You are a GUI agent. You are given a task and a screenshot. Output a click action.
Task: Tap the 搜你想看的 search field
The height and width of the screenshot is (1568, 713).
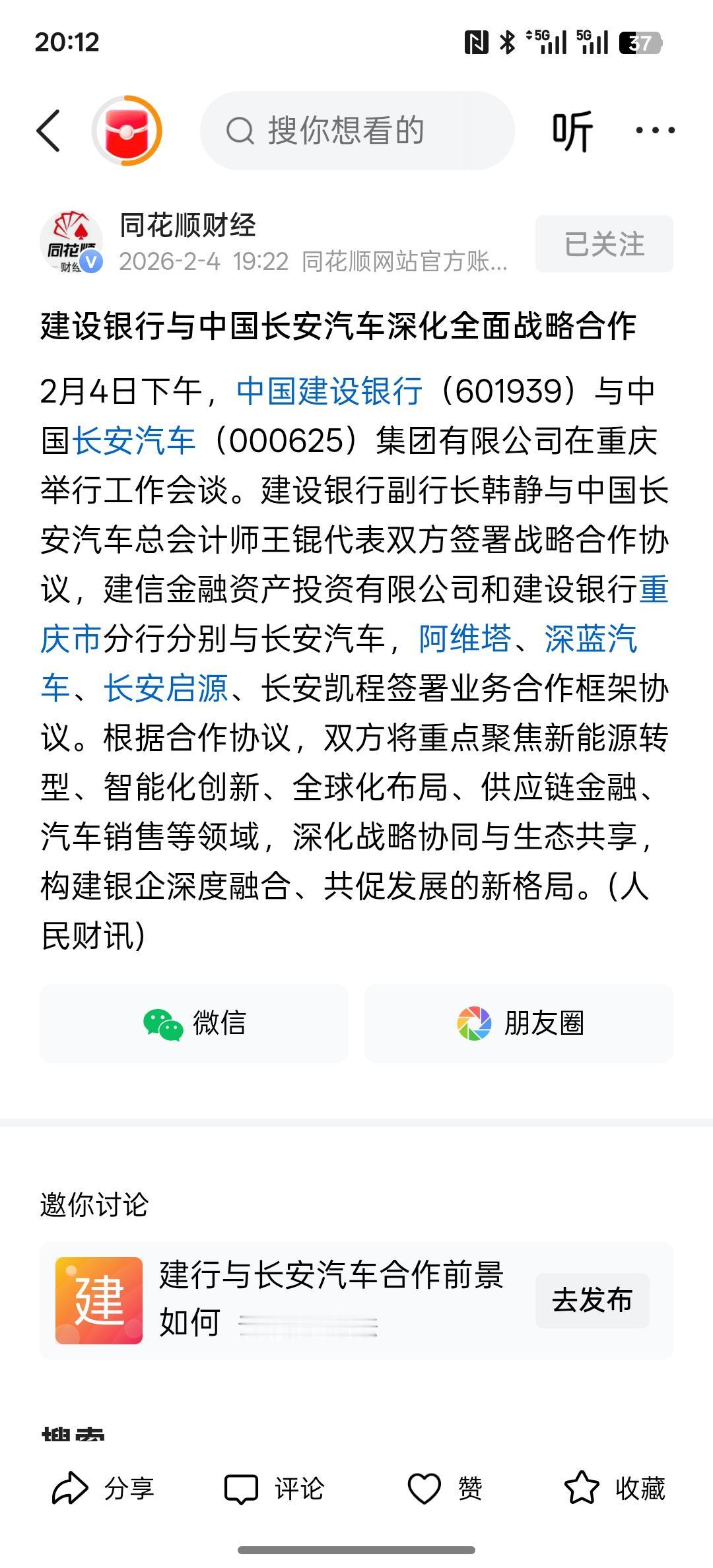coord(356,130)
